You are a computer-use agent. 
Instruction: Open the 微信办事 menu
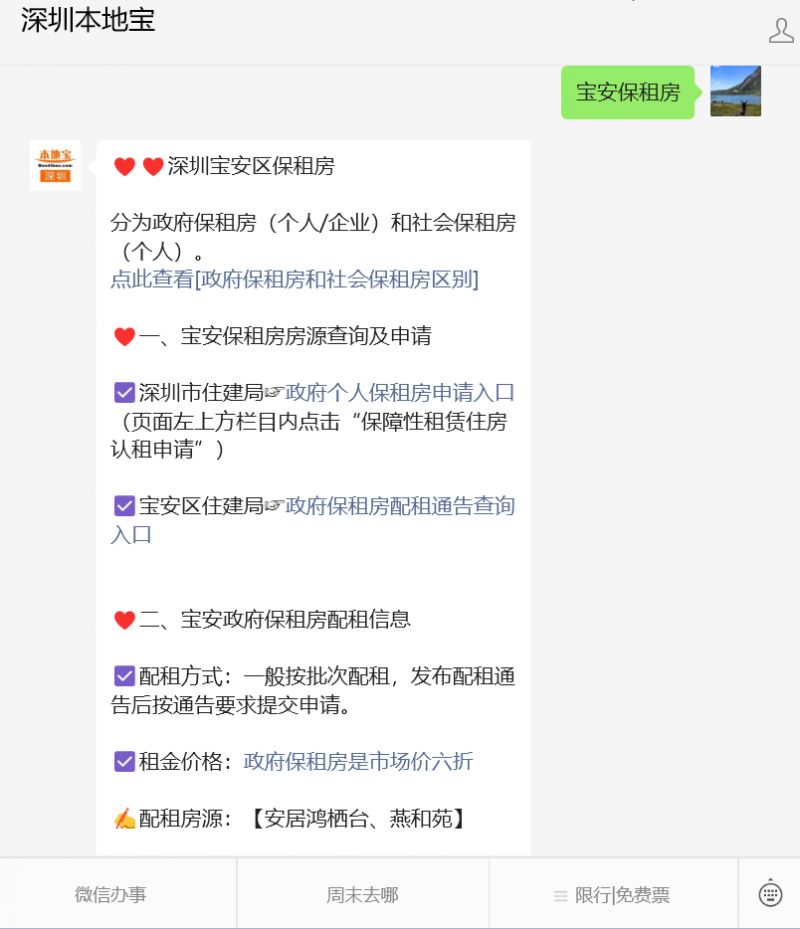coord(111,895)
